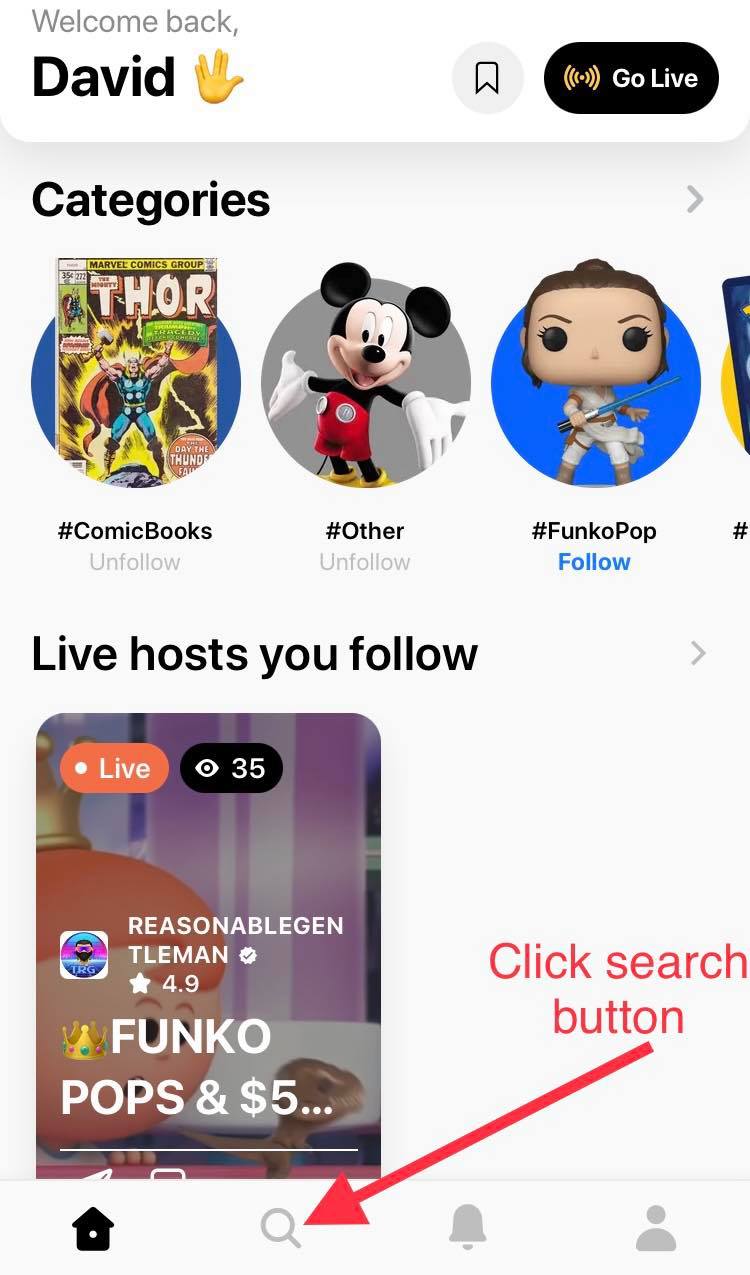This screenshot has width=750, height=1275.
Task: Open the notifications bell tab
Action: [x=468, y=1227]
